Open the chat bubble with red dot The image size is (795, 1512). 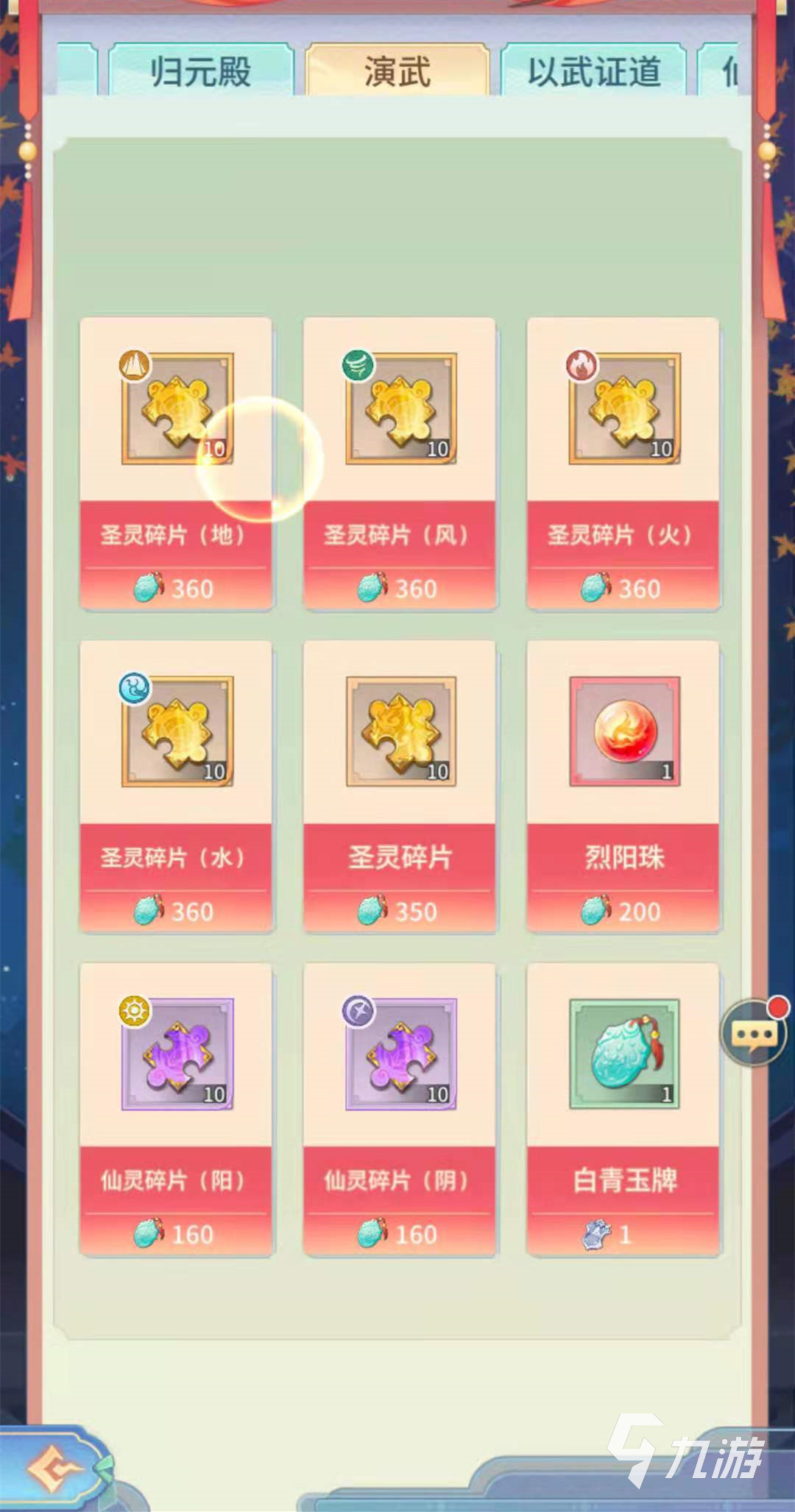click(752, 1033)
